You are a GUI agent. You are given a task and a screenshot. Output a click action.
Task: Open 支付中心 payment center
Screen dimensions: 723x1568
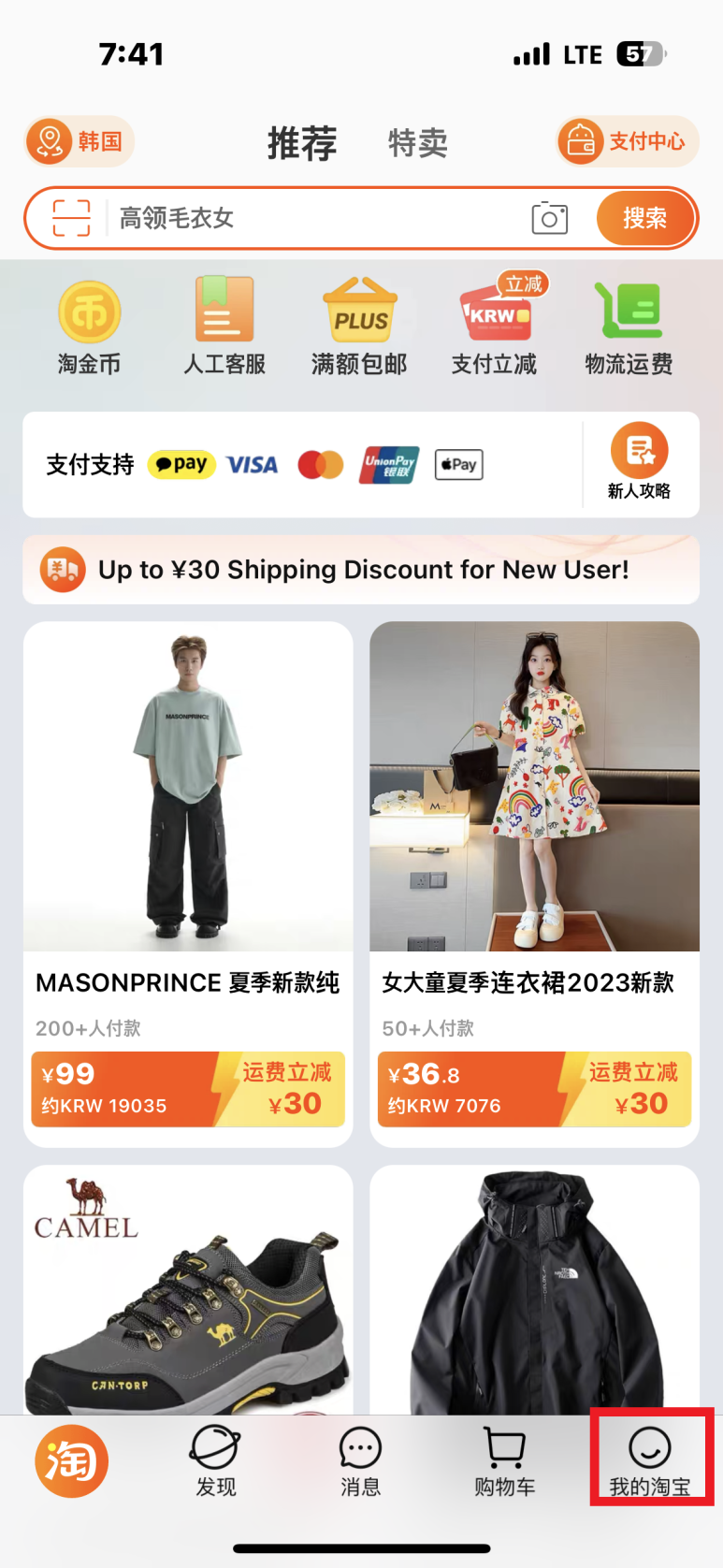click(627, 142)
